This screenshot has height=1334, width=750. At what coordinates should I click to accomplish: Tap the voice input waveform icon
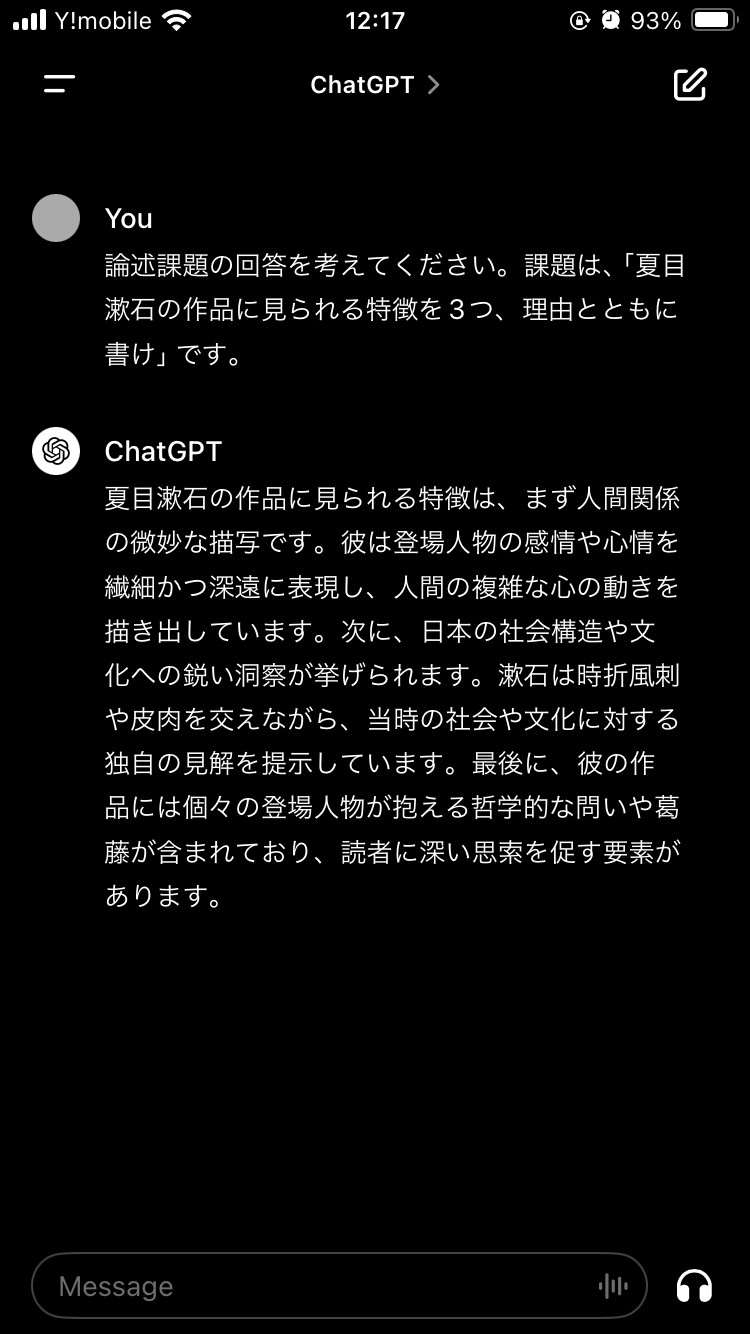pyautogui.click(x=612, y=1286)
